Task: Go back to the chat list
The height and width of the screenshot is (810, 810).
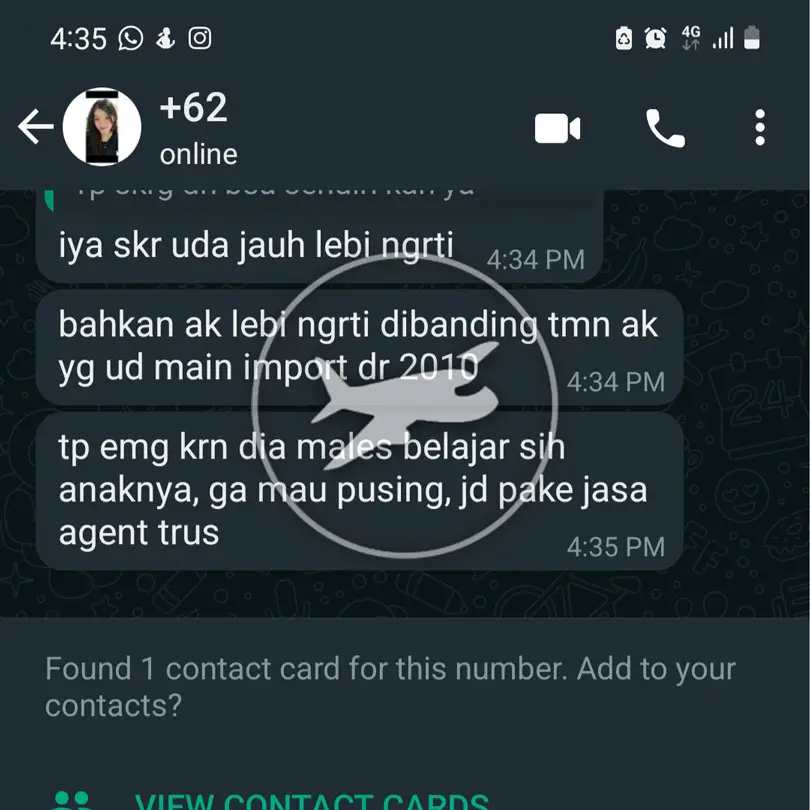Action: 35,127
